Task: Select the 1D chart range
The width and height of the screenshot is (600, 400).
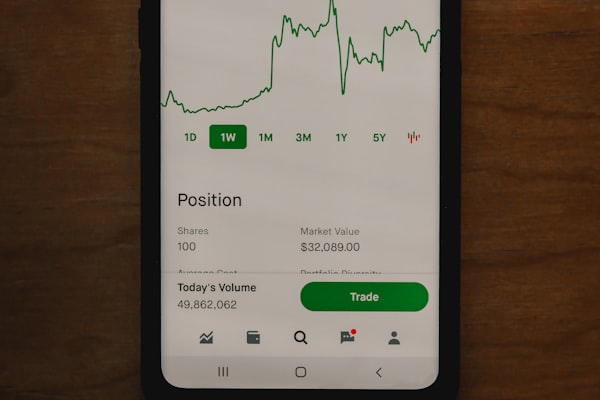Action: 190,138
